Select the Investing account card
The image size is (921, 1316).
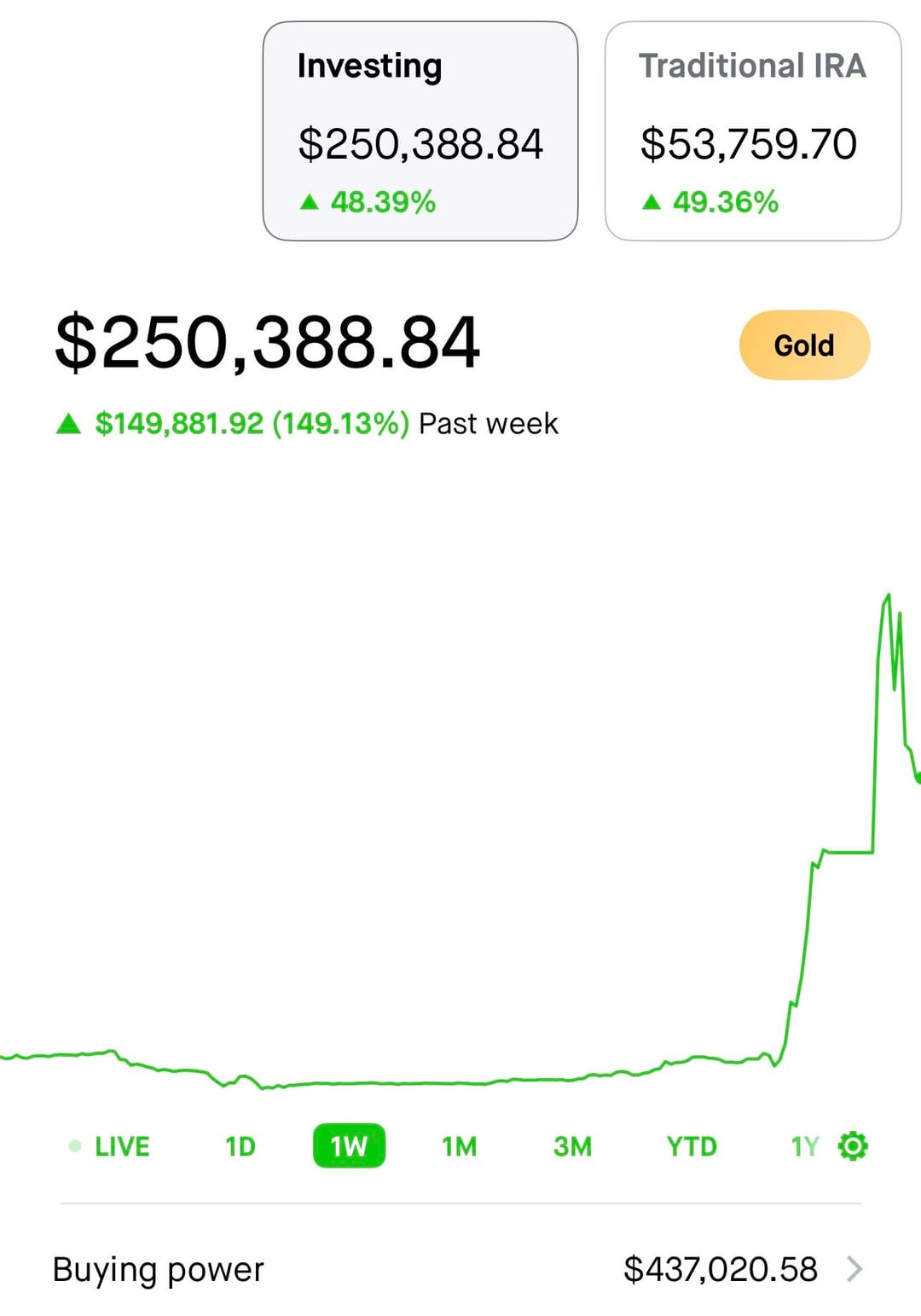click(420, 131)
